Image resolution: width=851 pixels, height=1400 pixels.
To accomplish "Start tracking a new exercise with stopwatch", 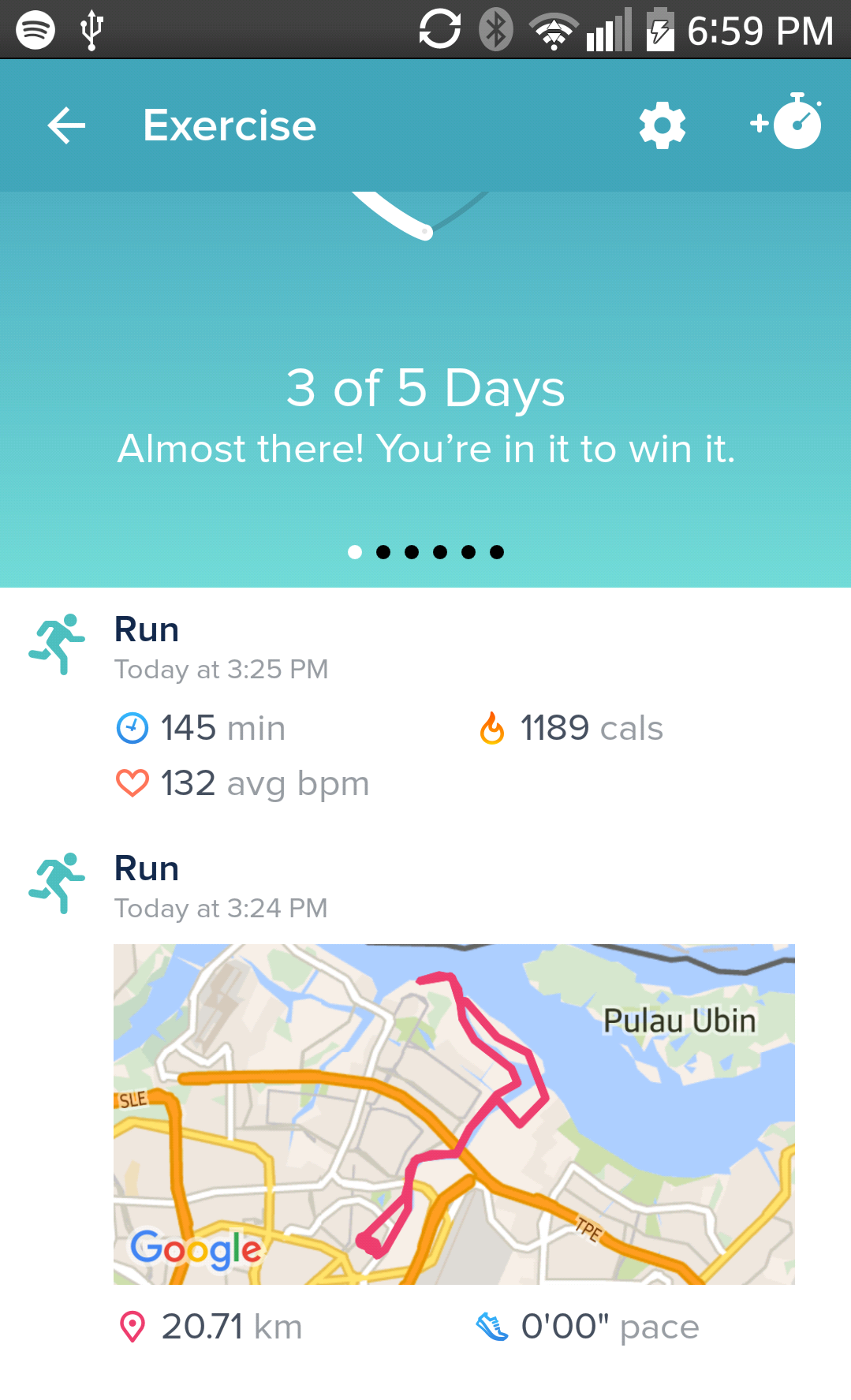I will pyautogui.click(x=787, y=123).
